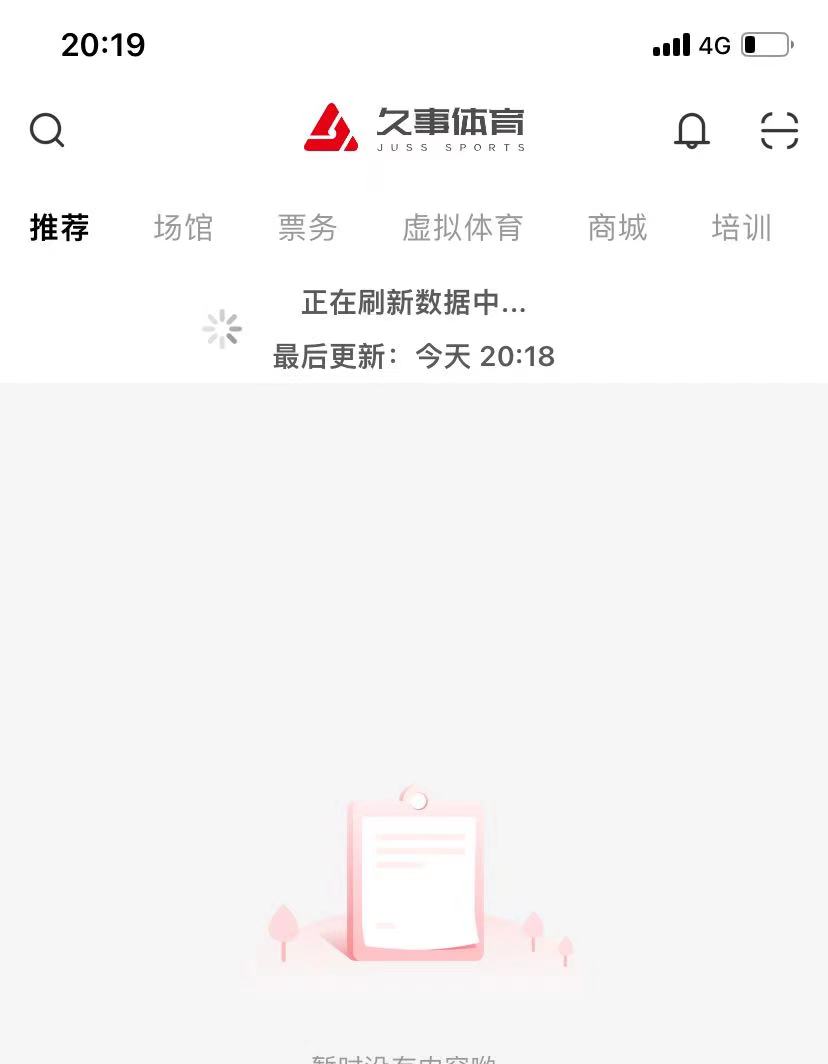Switch to the 场馆 tab

click(183, 228)
